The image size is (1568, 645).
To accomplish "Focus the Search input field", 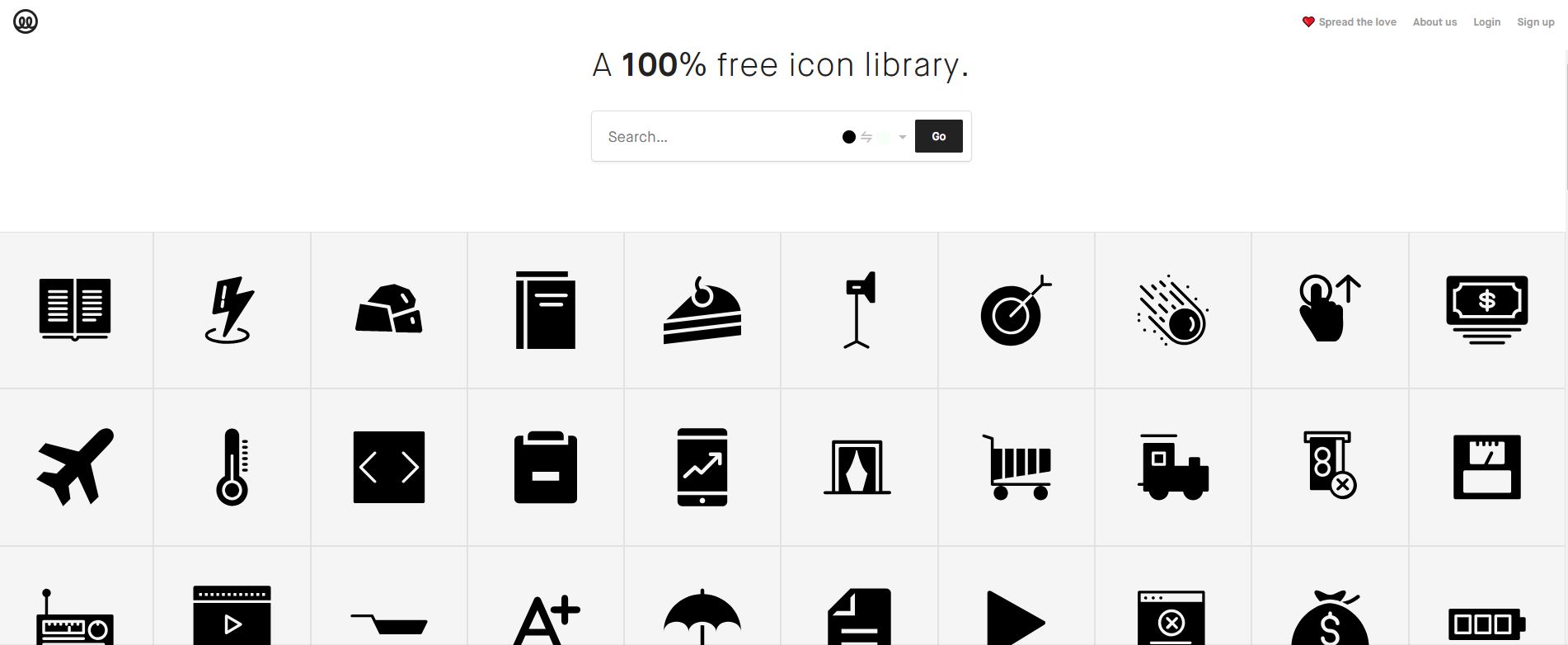I will coord(717,137).
